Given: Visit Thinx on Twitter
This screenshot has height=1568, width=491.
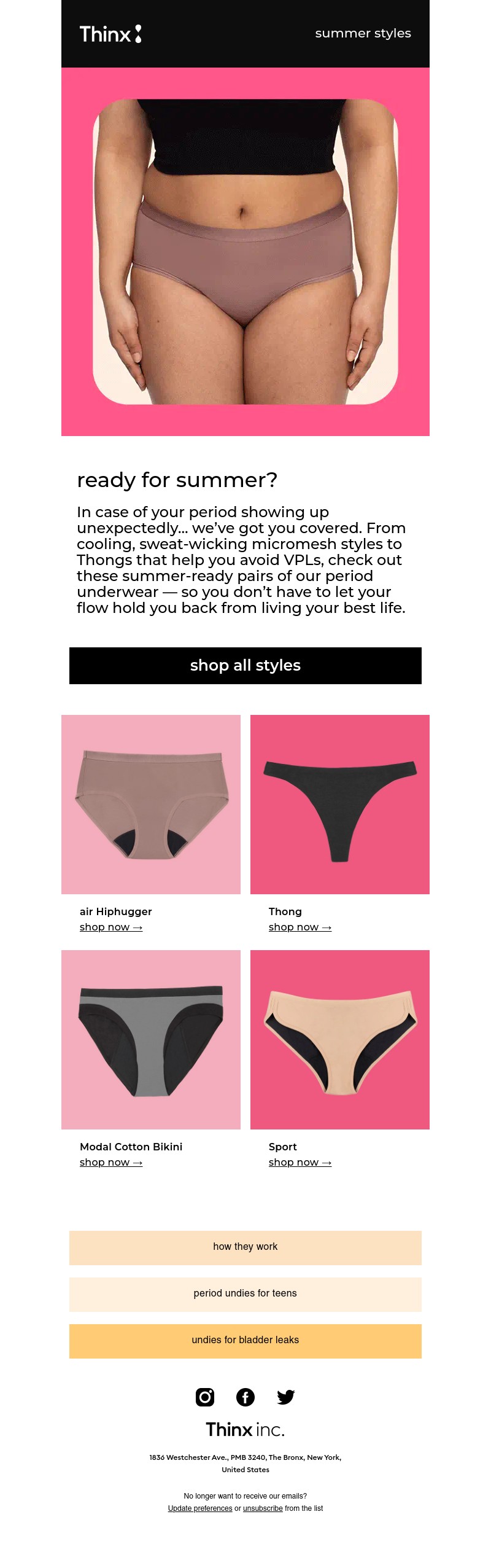Looking at the screenshot, I should point(285,1397).
